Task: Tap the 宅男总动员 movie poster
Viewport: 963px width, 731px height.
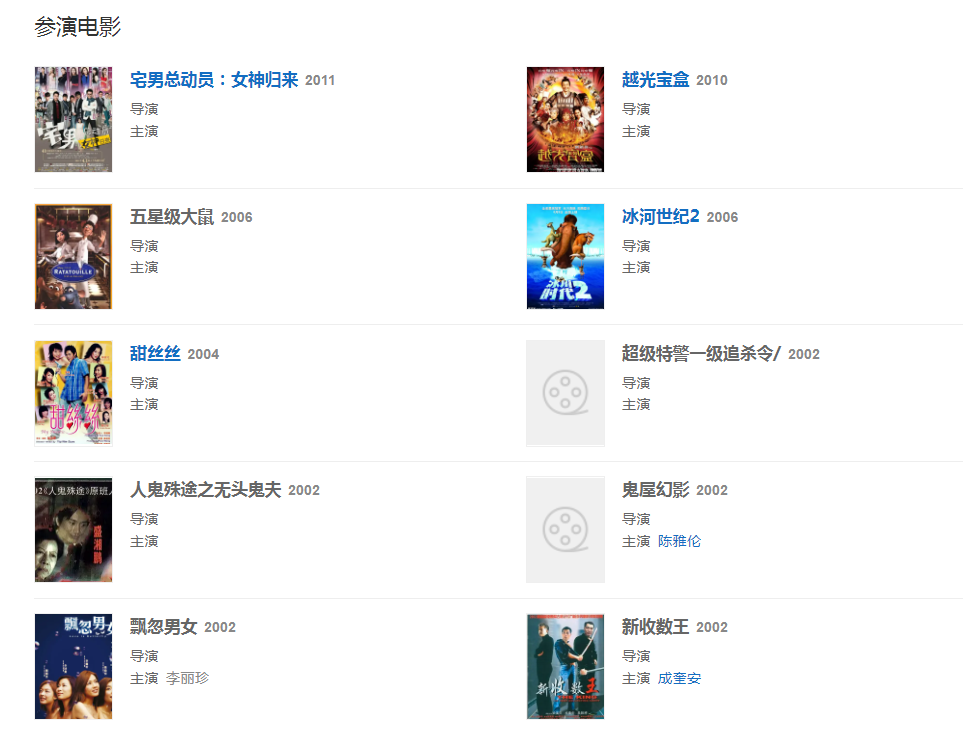Action: click(x=73, y=120)
